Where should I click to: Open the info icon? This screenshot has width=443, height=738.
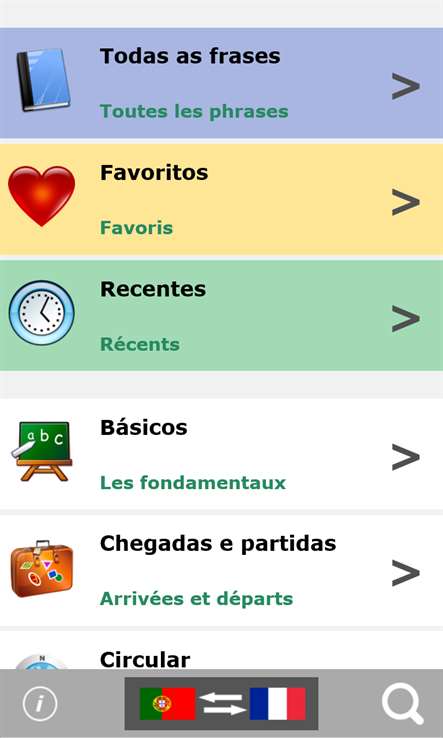point(40,704)
